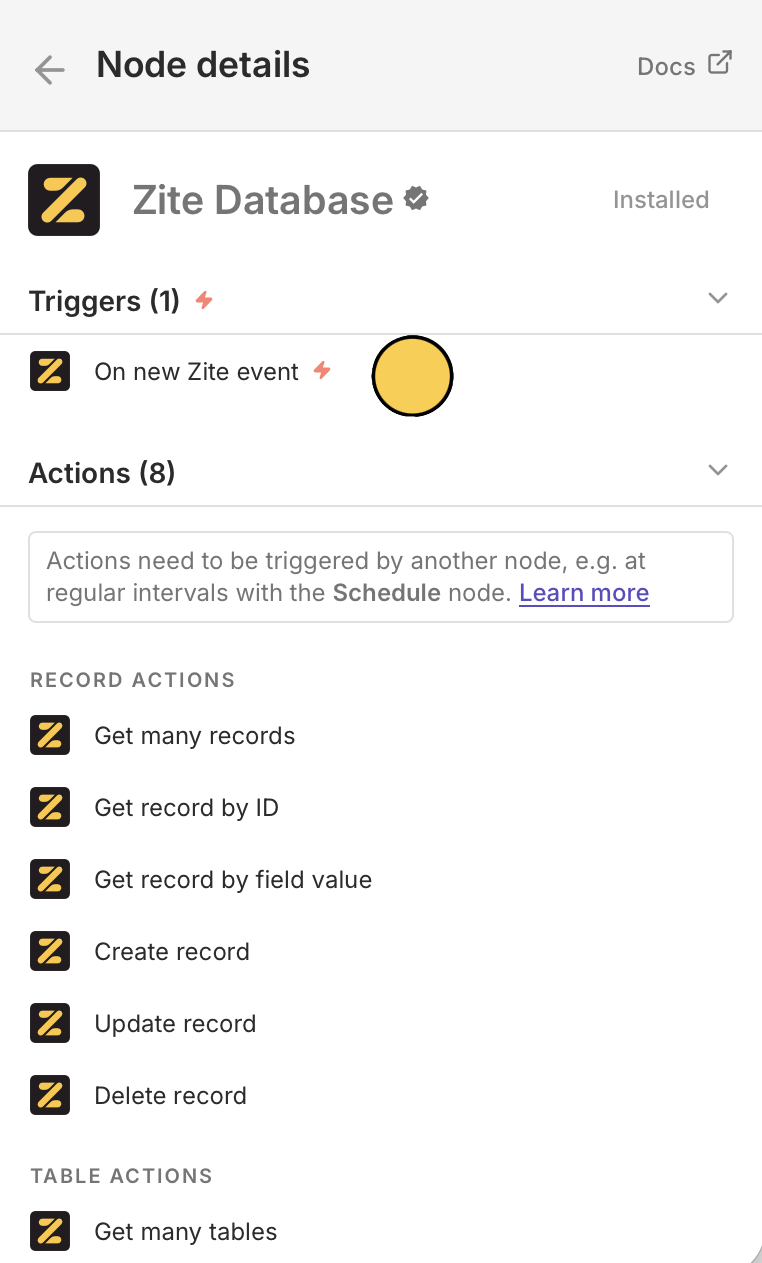Go back from Node details

tap(49, 69)
